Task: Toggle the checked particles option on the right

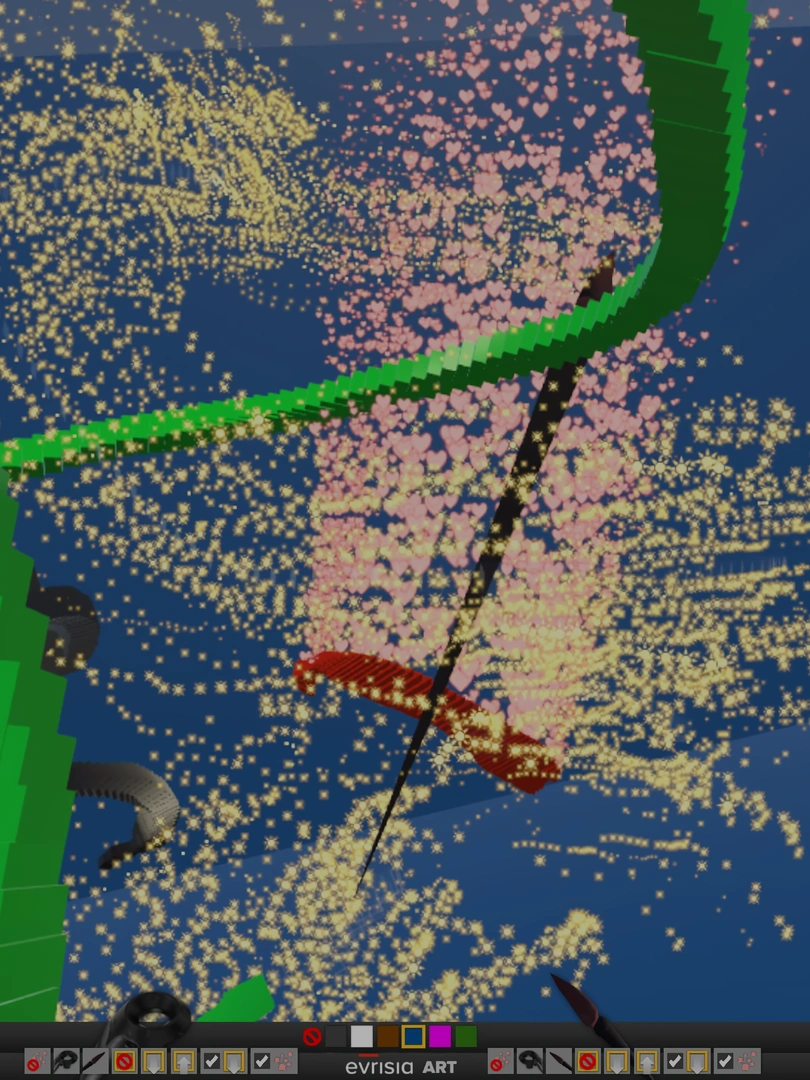Action: click(x=737, y=1061)
